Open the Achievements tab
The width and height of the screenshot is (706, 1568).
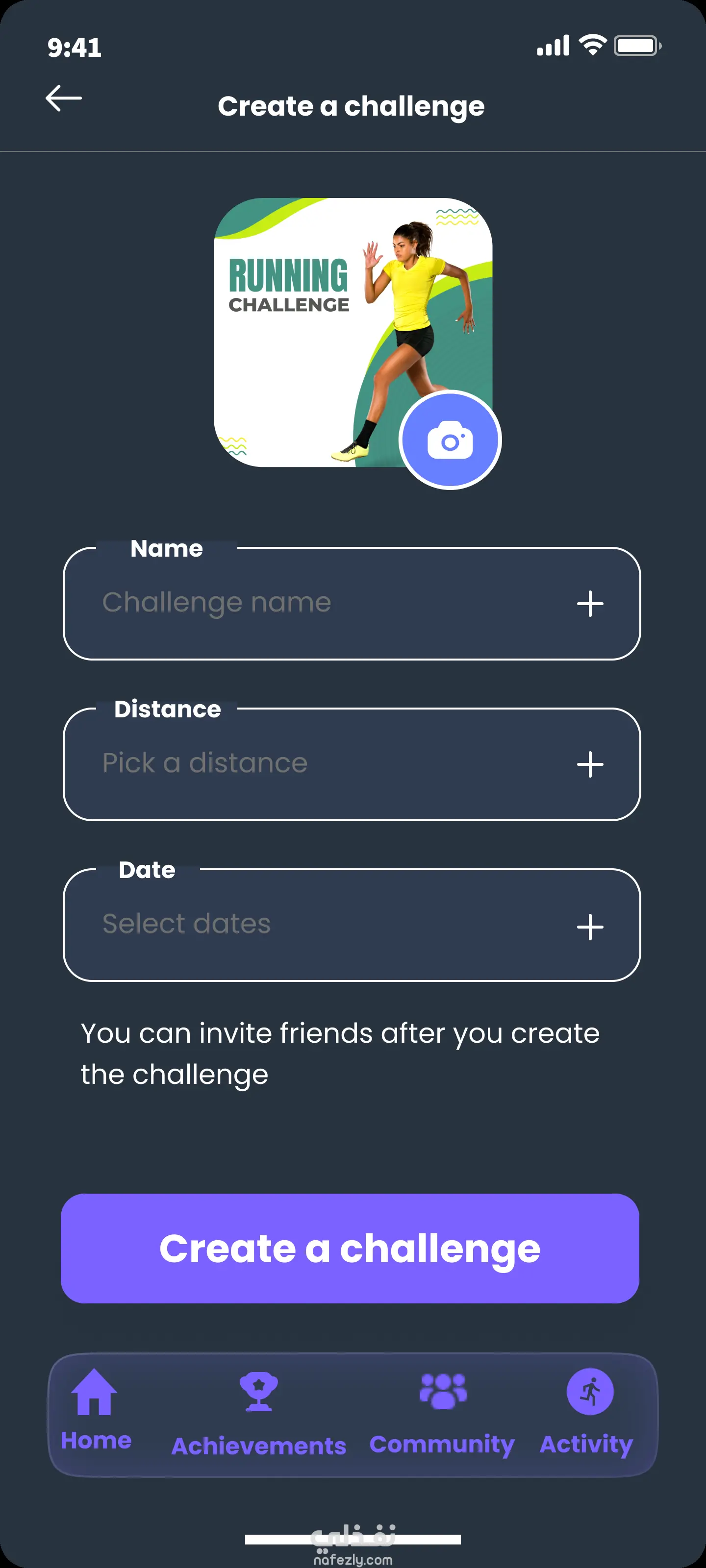coord(259,1413)
